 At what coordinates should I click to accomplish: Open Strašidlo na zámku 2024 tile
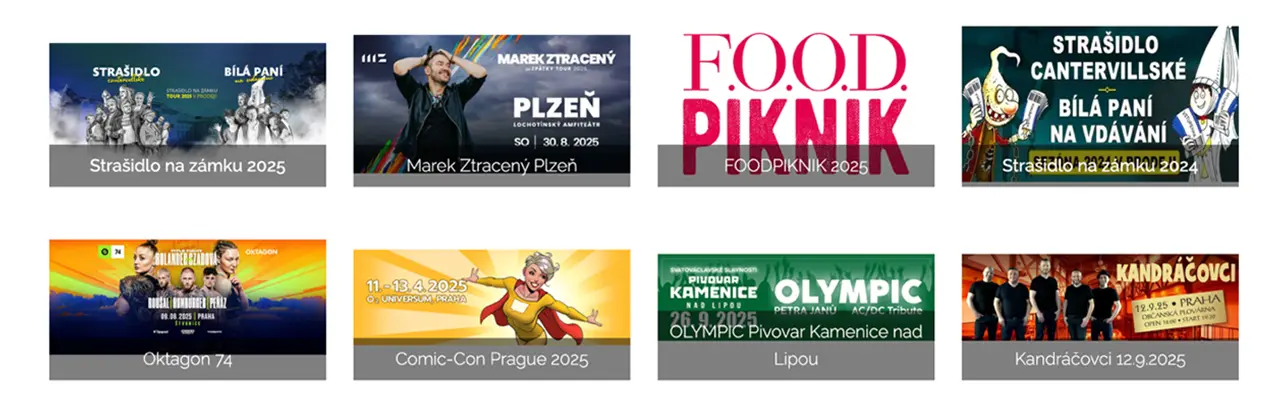coord(1099,105)
